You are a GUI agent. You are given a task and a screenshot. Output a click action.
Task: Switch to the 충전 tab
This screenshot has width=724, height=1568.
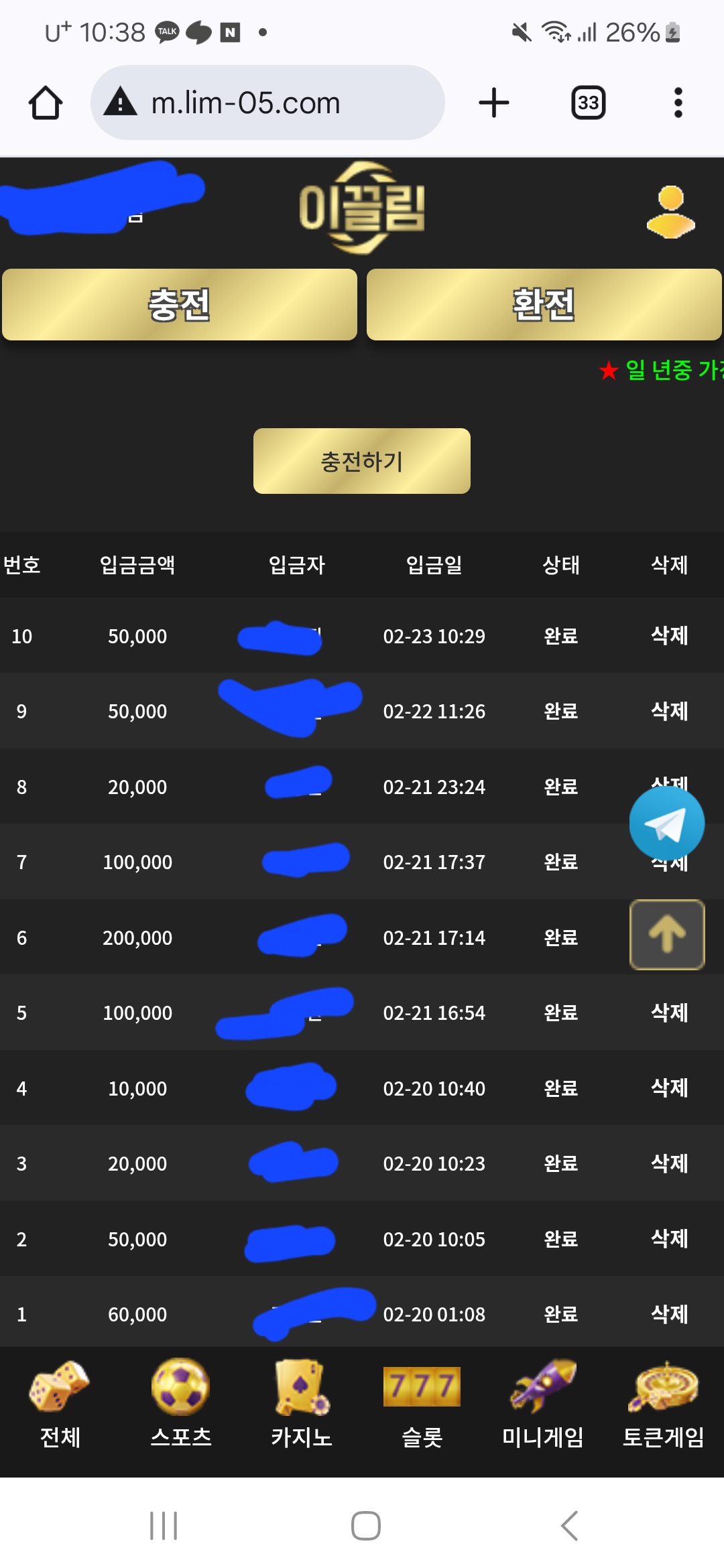[180, 305]
